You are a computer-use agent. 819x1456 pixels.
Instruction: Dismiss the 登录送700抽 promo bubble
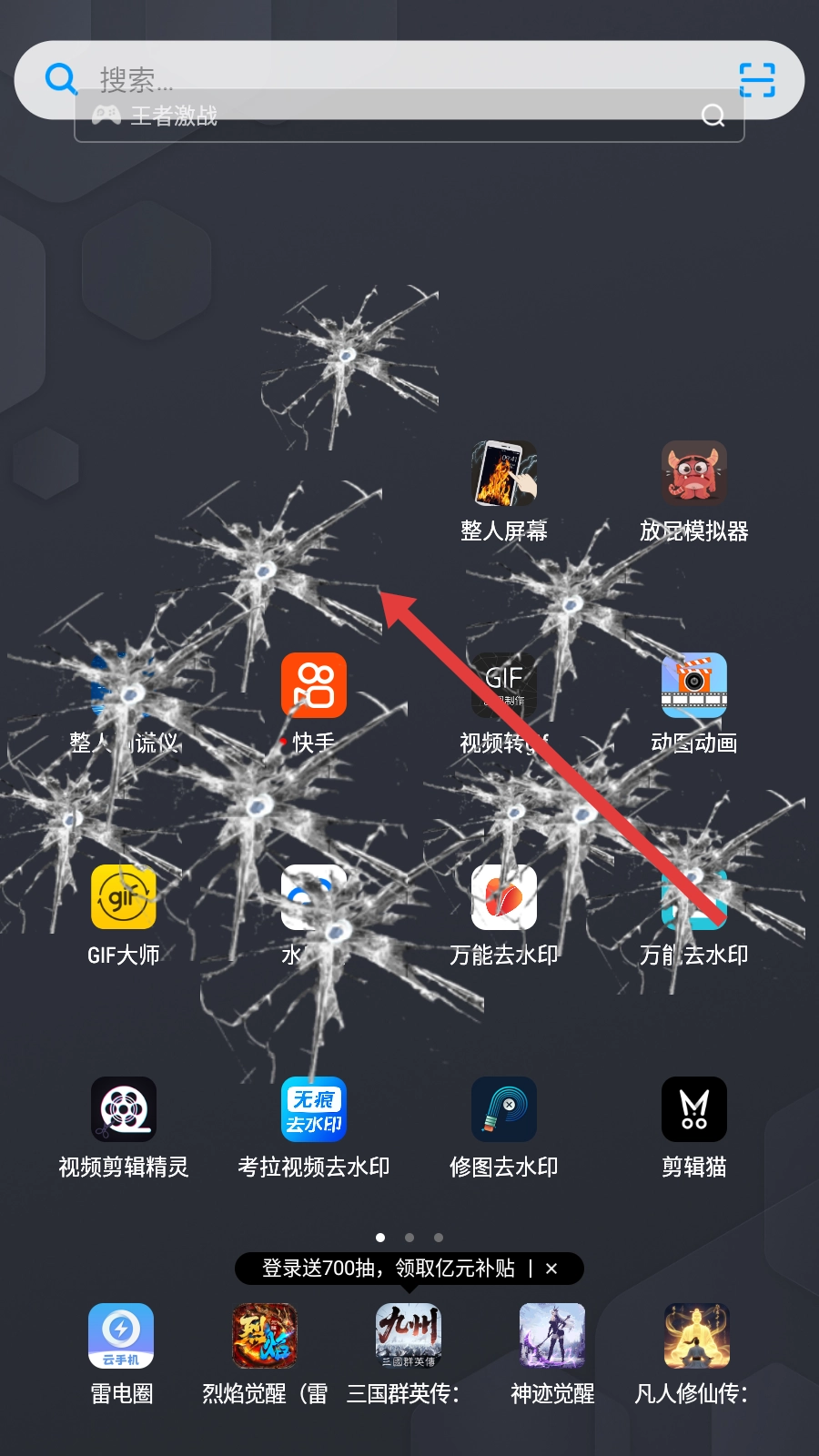click(551, 1269)
